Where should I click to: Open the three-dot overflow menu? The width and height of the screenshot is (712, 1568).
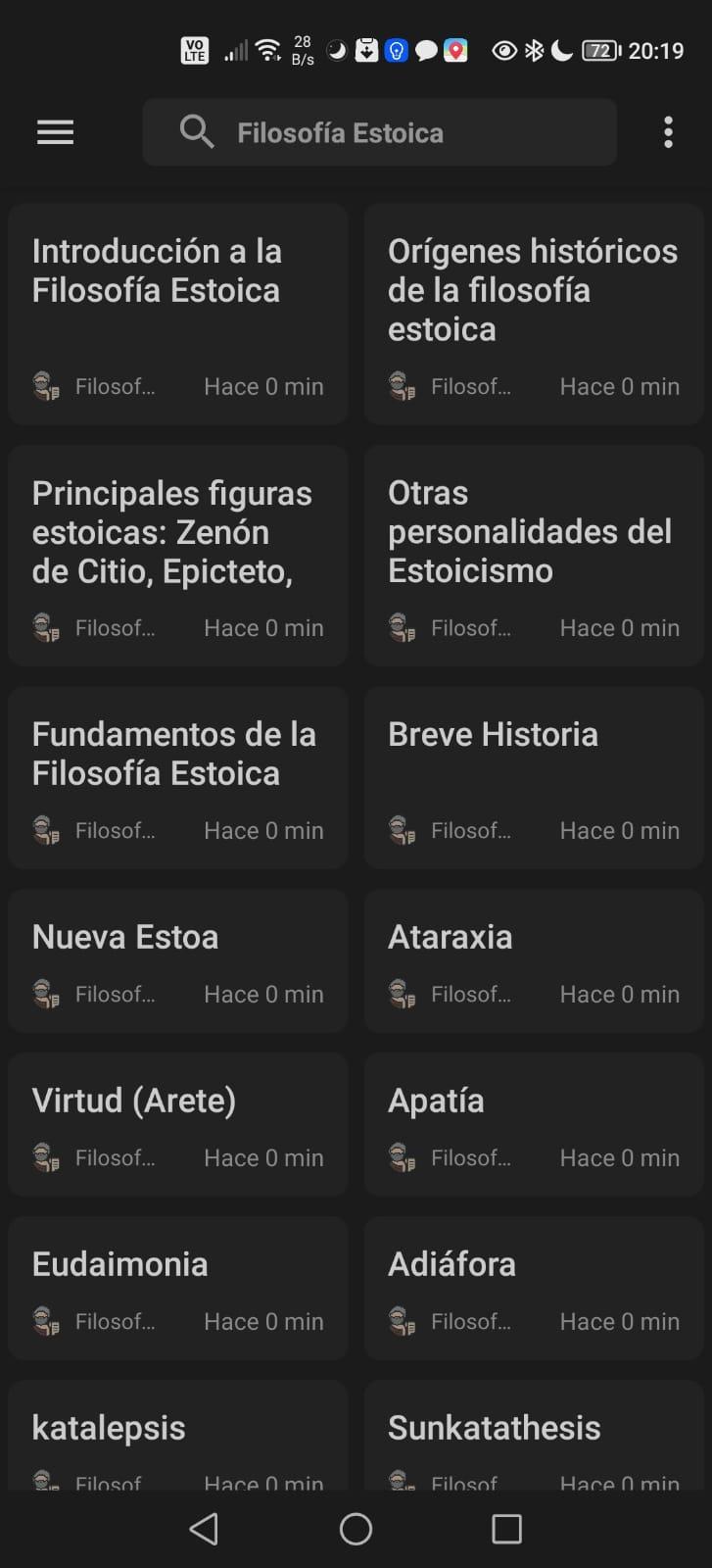pos(668,132)
